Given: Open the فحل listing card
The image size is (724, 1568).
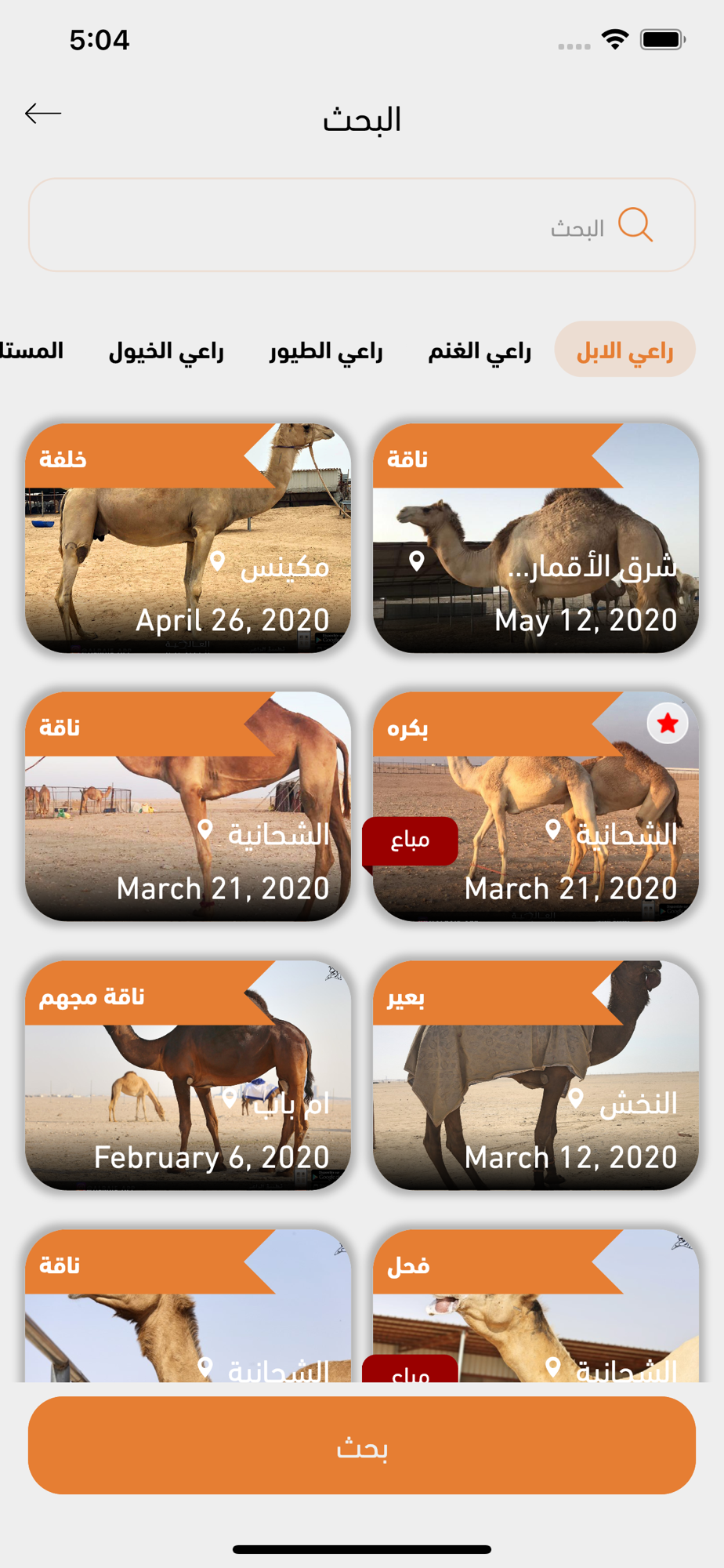Looking at the screenshot, I should [x=536, y=1305].
